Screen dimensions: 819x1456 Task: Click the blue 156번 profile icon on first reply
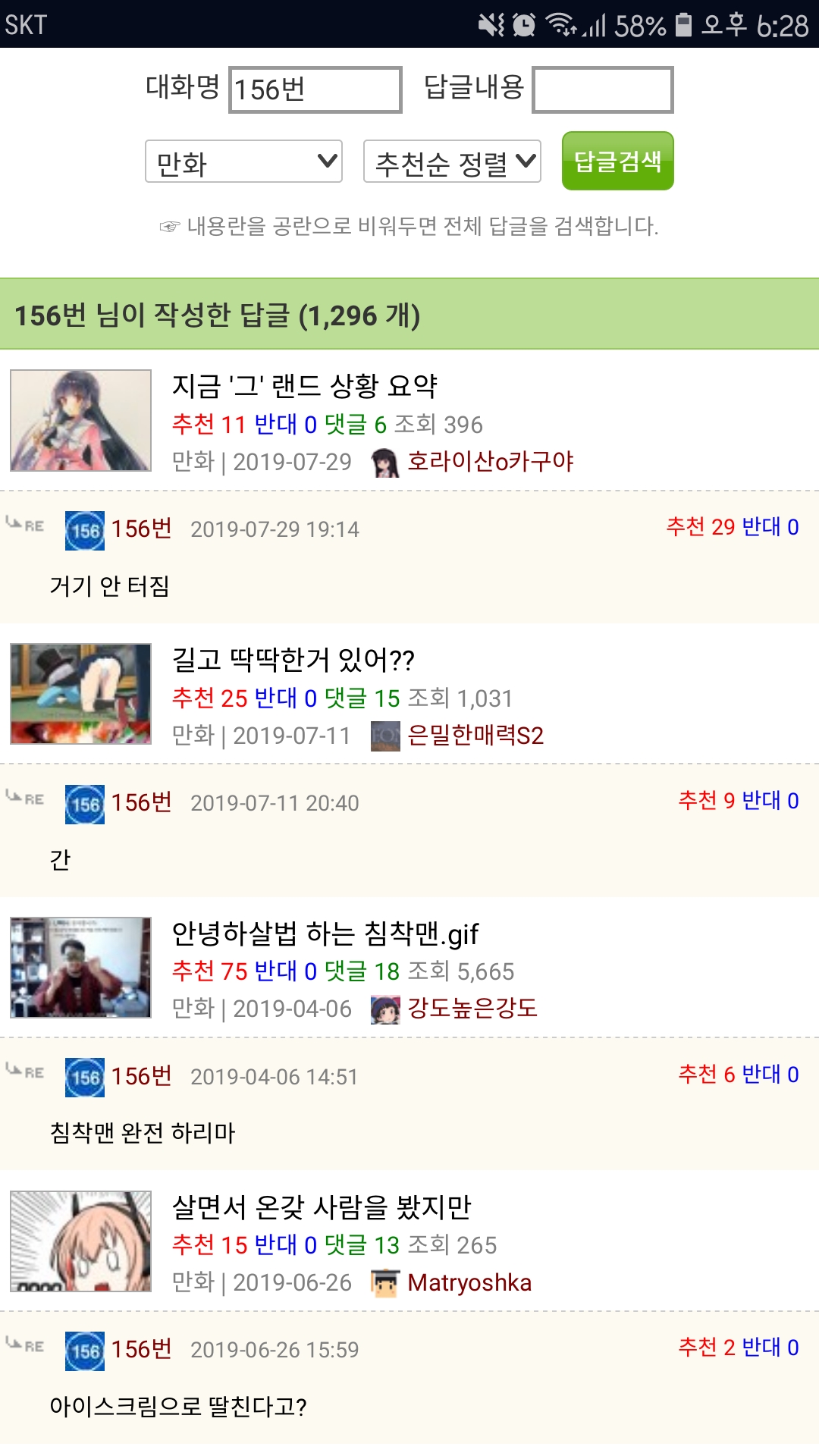(86, 529)
